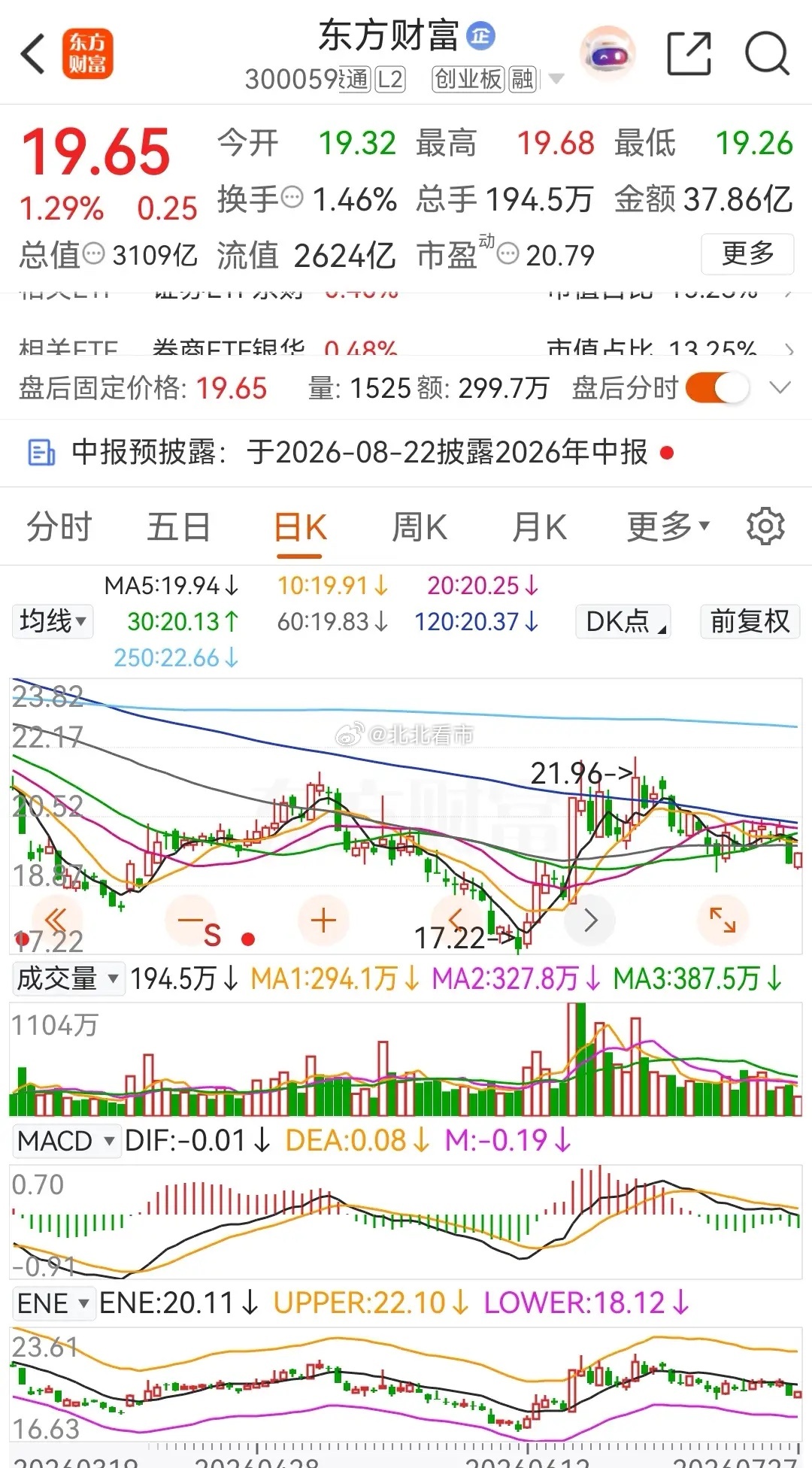Switch to the 分时 tab

click(59, 526)
